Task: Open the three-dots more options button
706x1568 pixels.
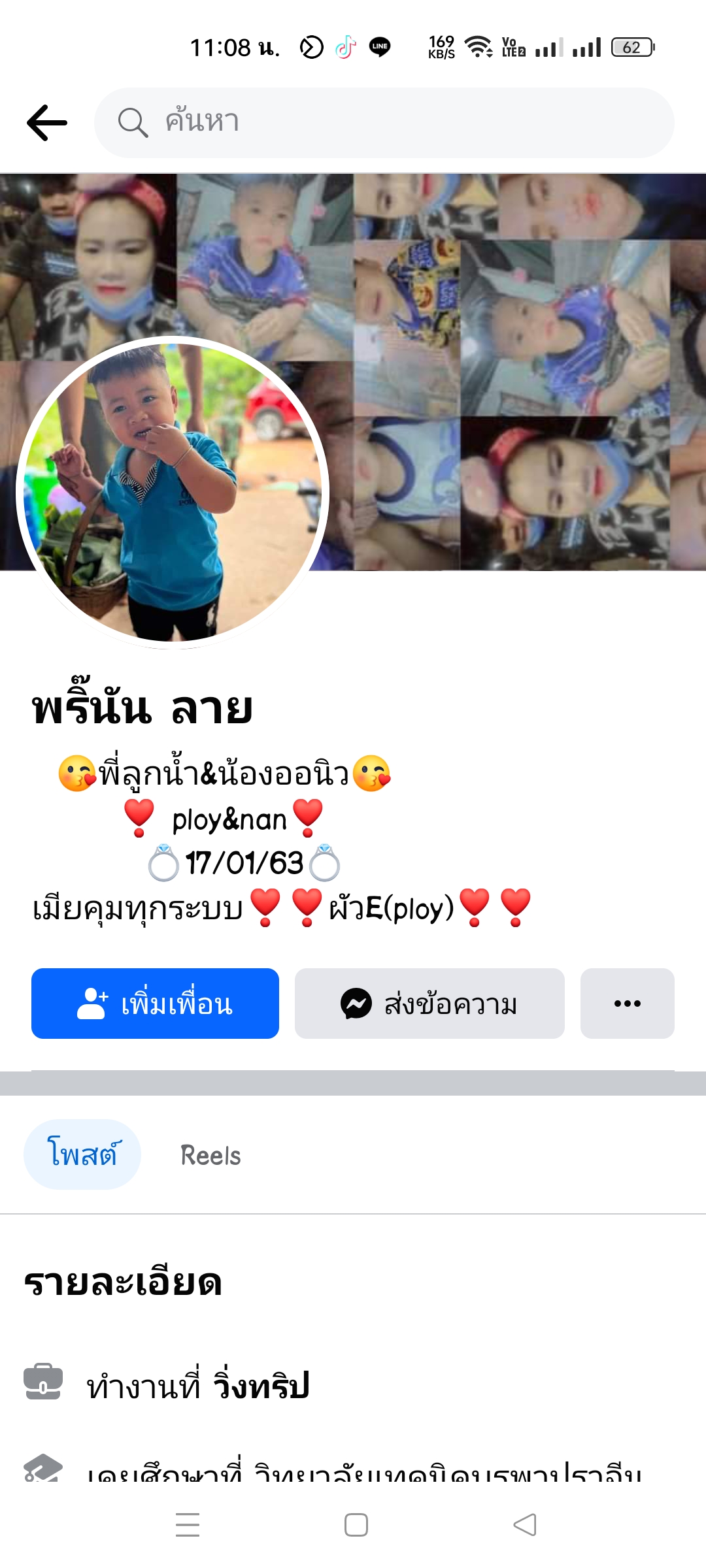Action: 627,1004
